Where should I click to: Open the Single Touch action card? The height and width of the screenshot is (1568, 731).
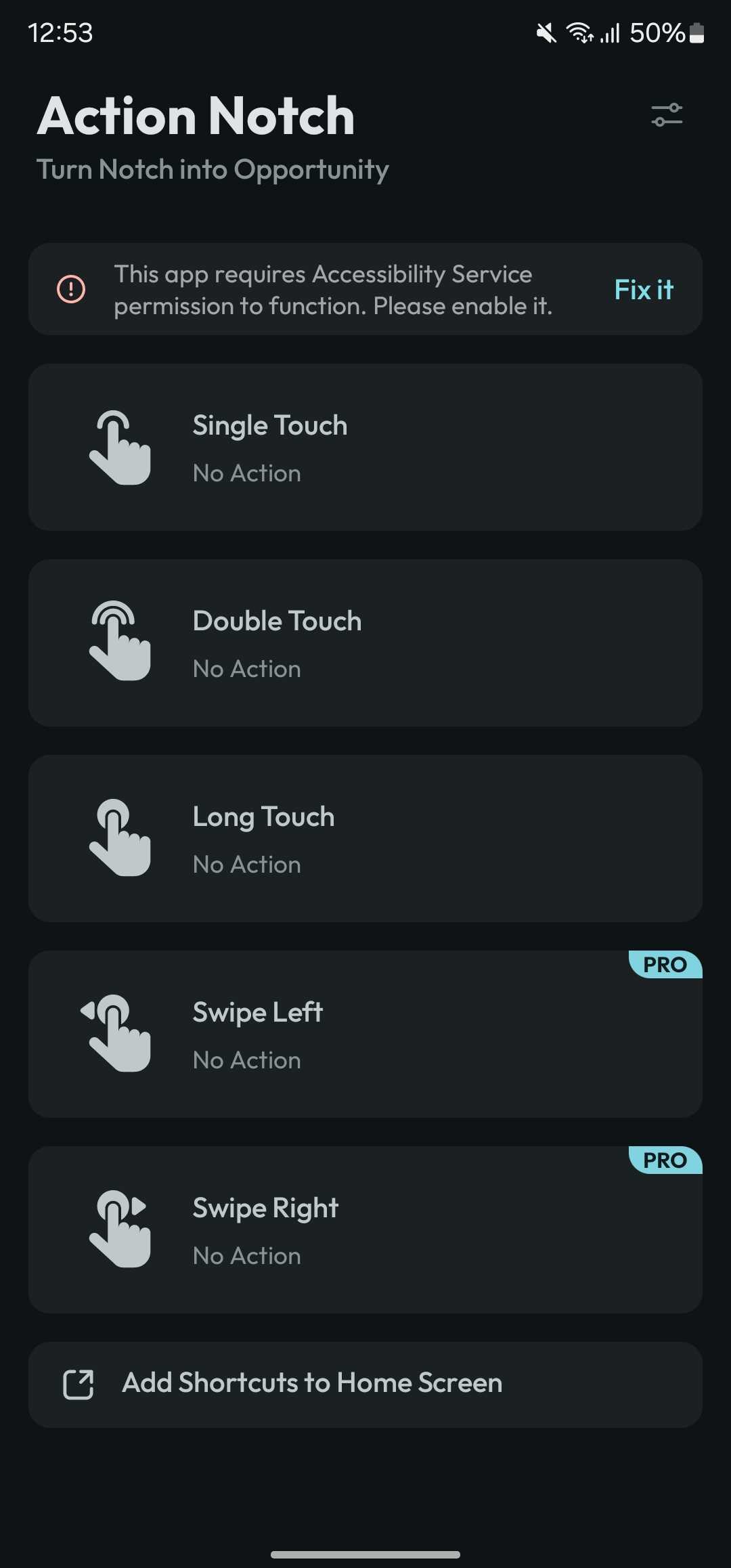(365, 448)
